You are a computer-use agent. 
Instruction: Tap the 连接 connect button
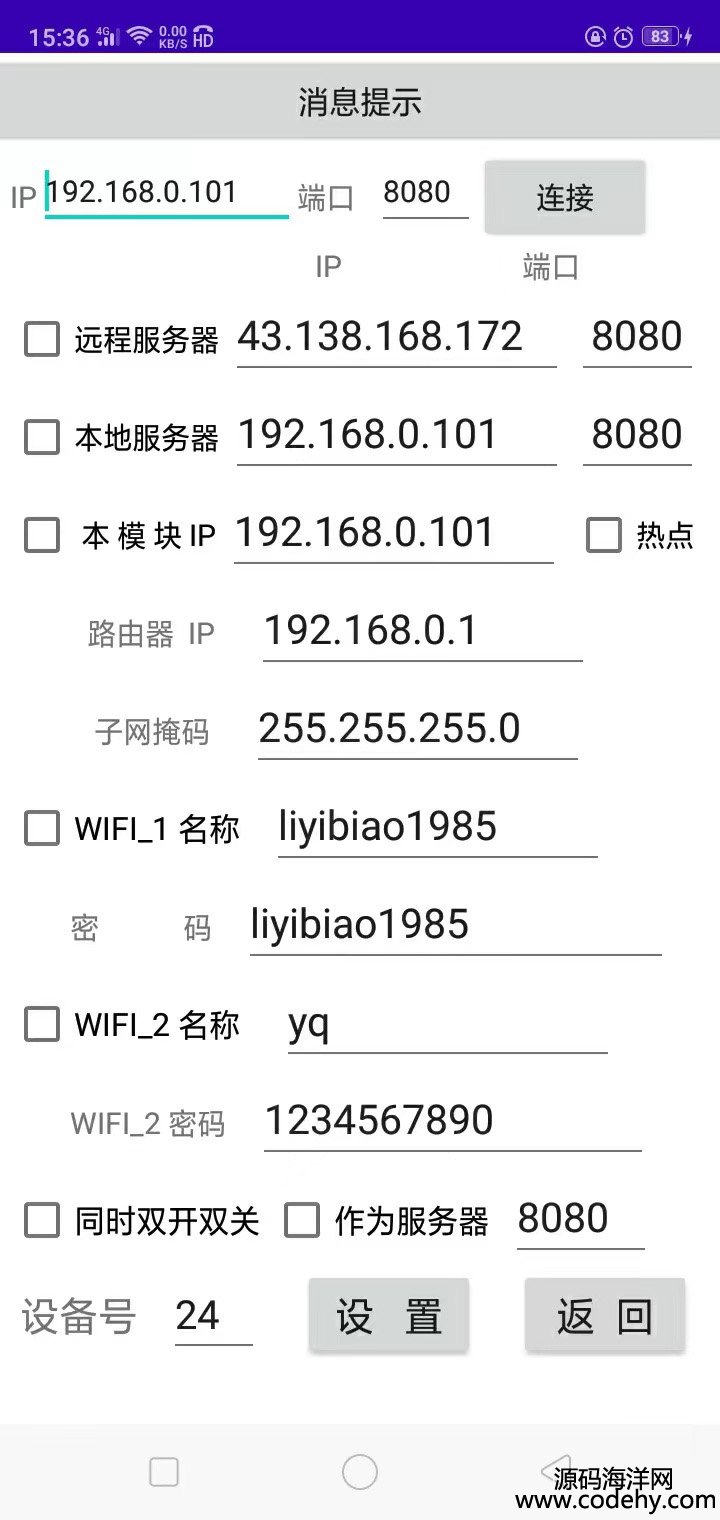565,197
